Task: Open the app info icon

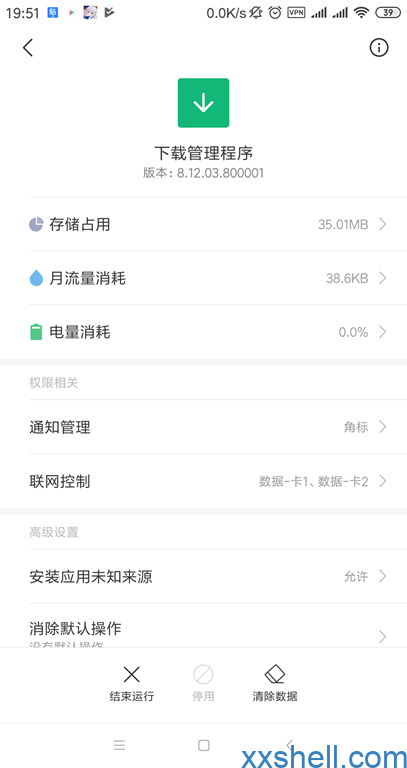Action: [x=379, y=48]
